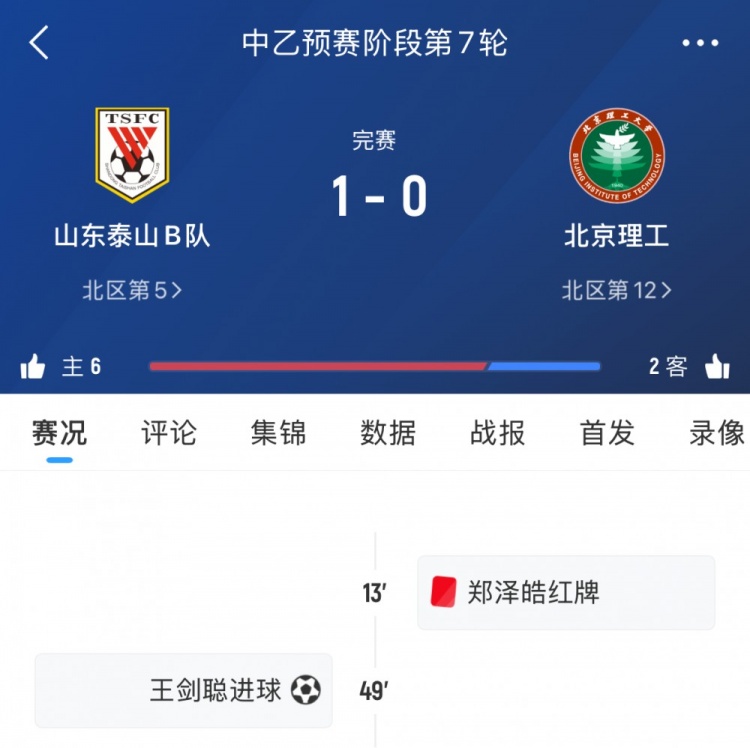The height and width of the screenshot is (748, 750).
Task: Give a thumbs up to the away team
Action: (716, 367)
